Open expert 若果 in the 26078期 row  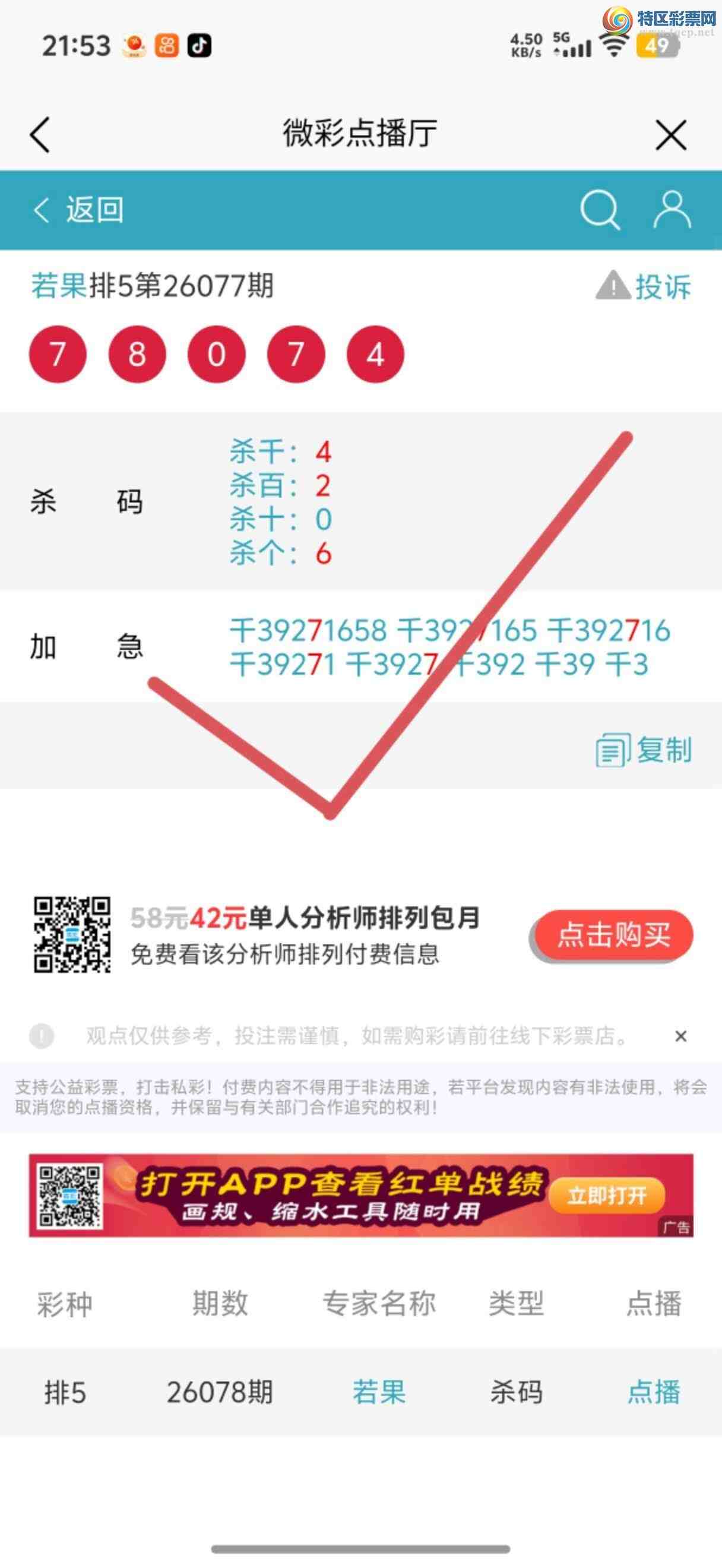pos(378,1392)
